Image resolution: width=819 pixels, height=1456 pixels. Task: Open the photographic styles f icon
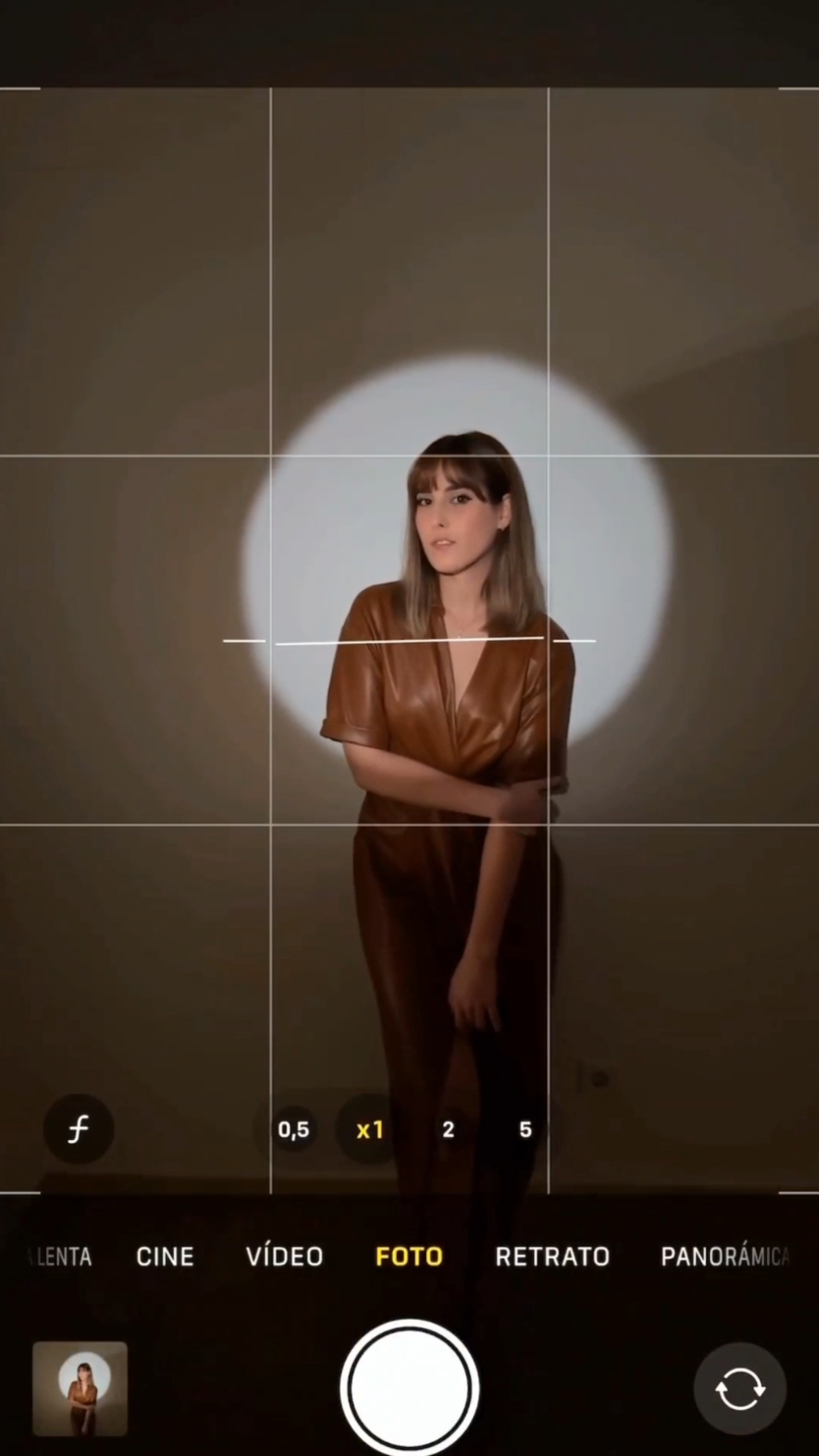coord(79,1129)
